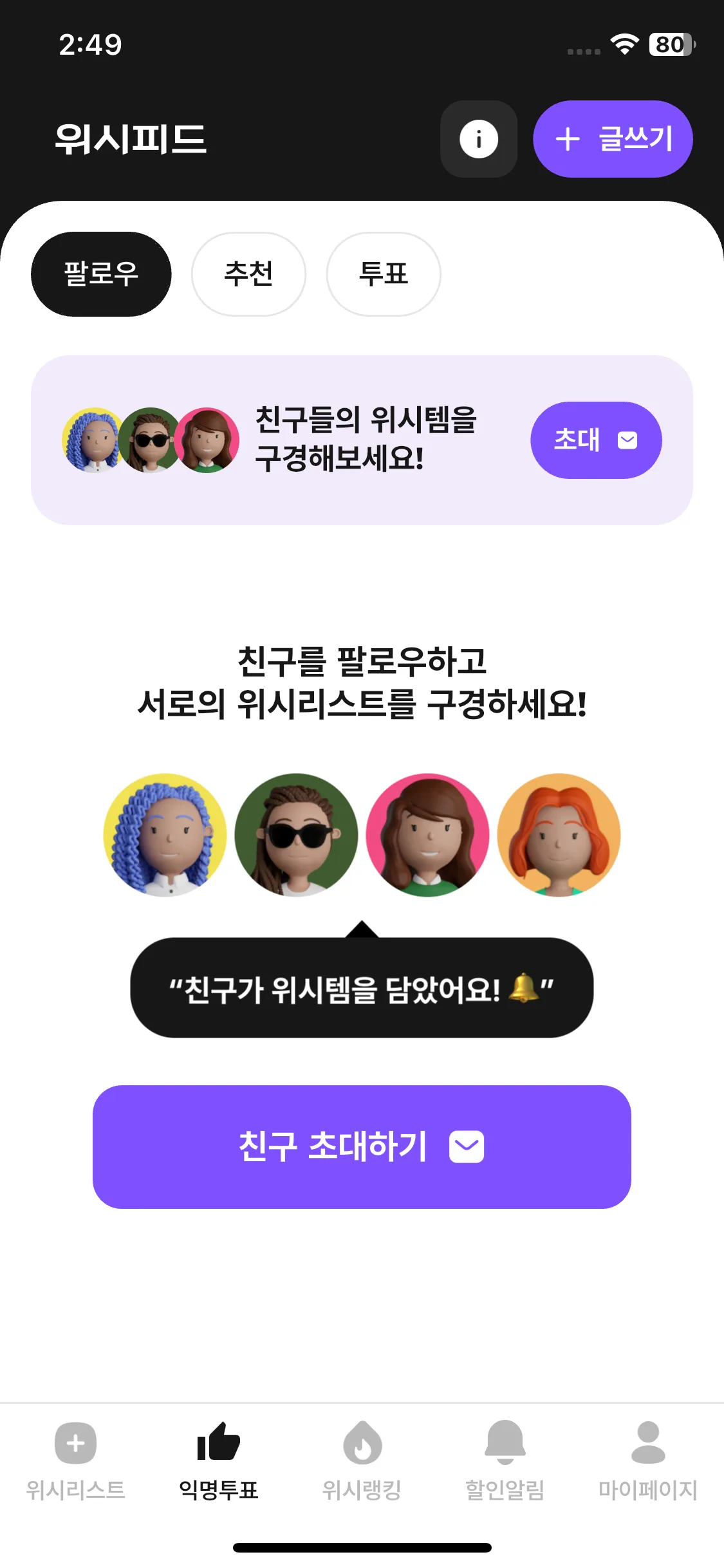Switch to the 추천 tab
Image resolution: width=724 pixels, height=1568 pixels.
click(x=249, y=274)
